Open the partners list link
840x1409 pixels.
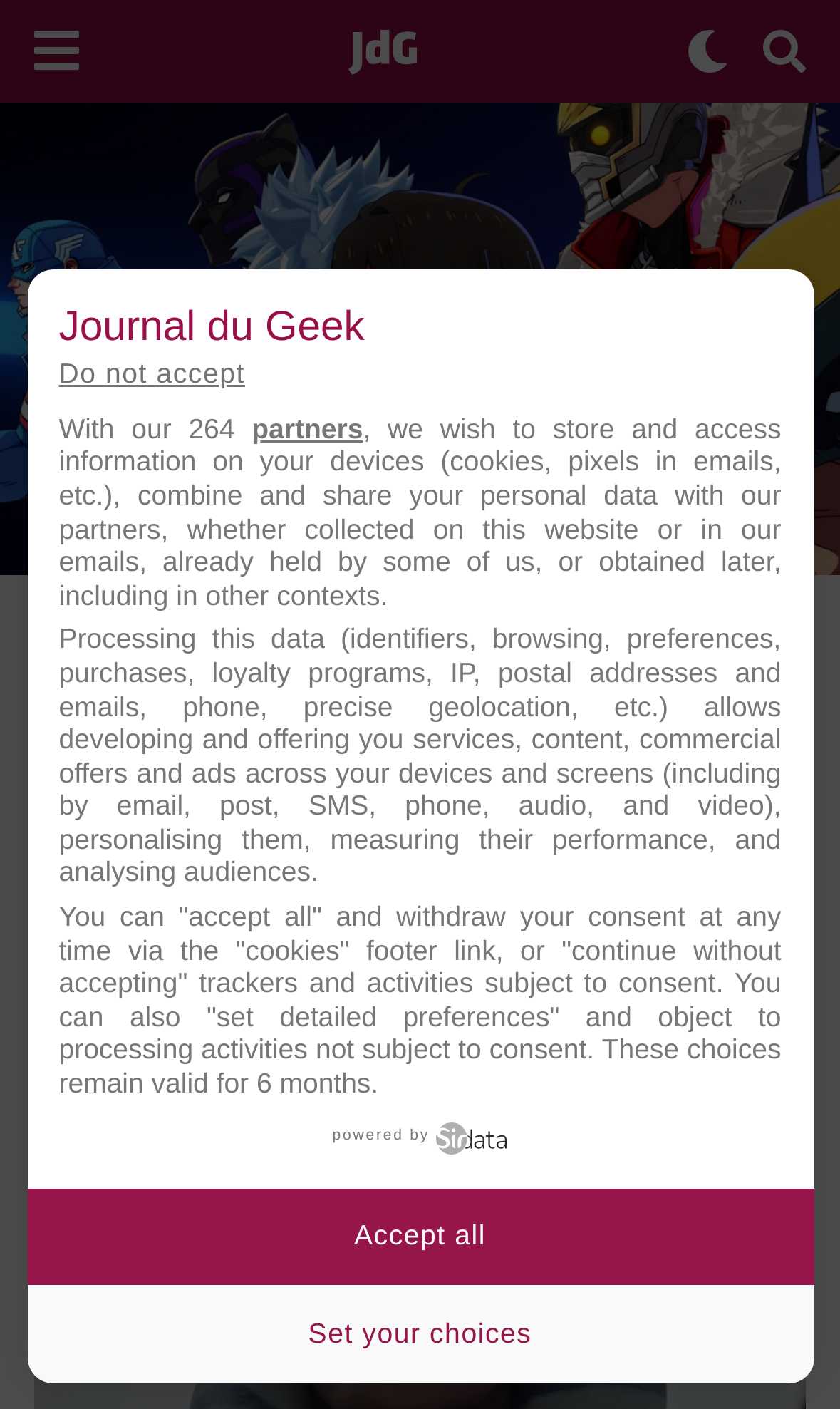tap(308, 429)
